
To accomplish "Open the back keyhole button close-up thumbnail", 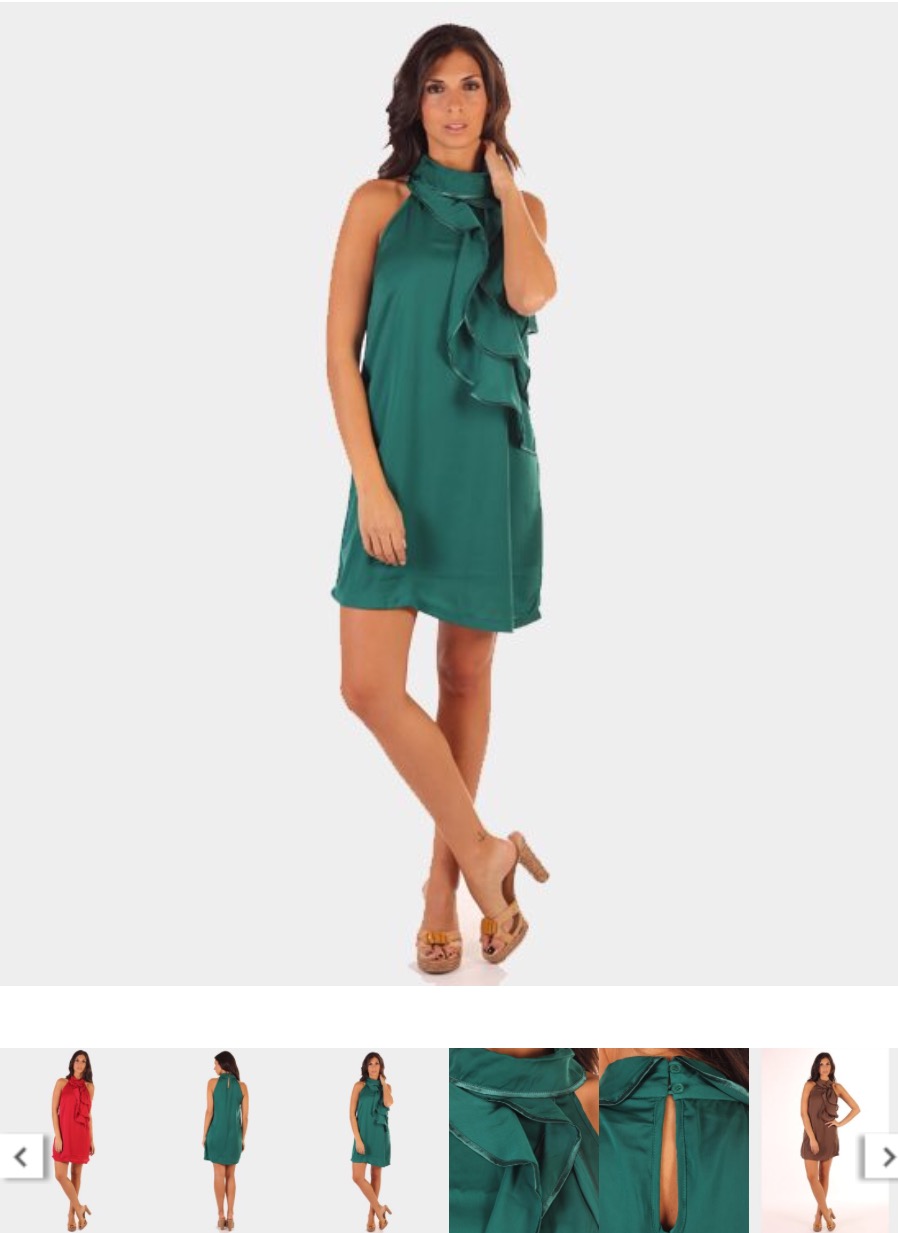I will 674,1140.
